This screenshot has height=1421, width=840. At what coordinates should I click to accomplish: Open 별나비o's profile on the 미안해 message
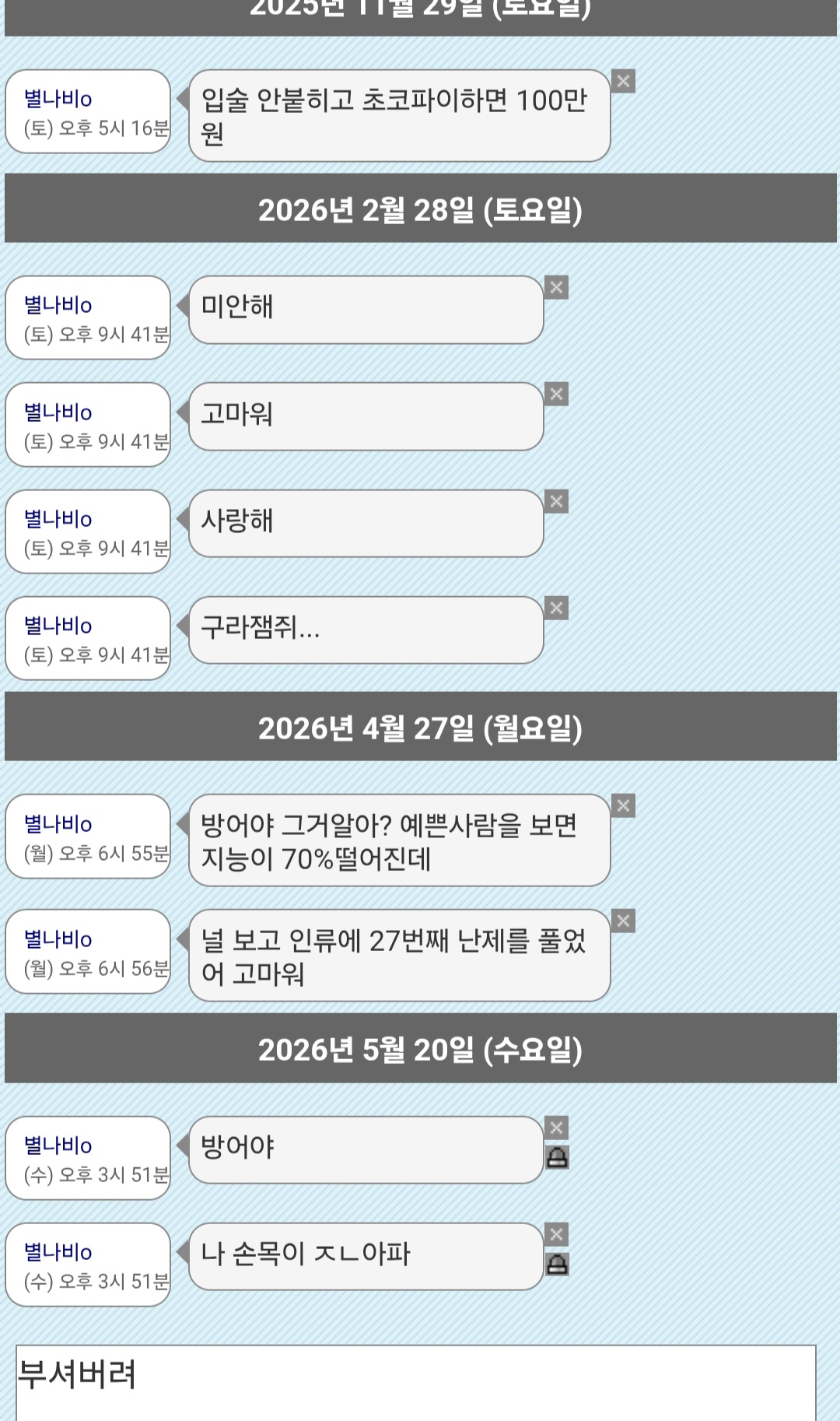point(58,305)
